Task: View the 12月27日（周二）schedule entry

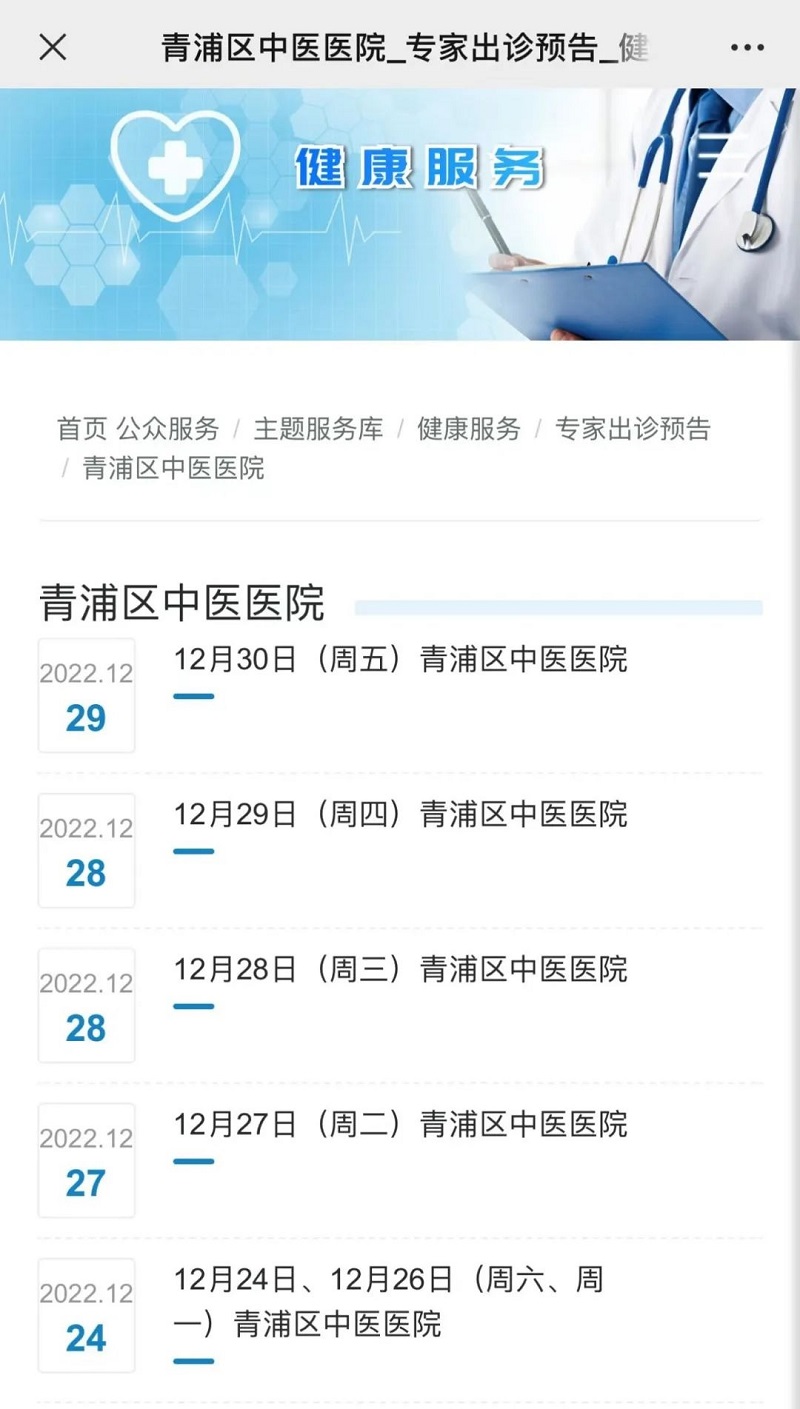Action: (400, 1124)
